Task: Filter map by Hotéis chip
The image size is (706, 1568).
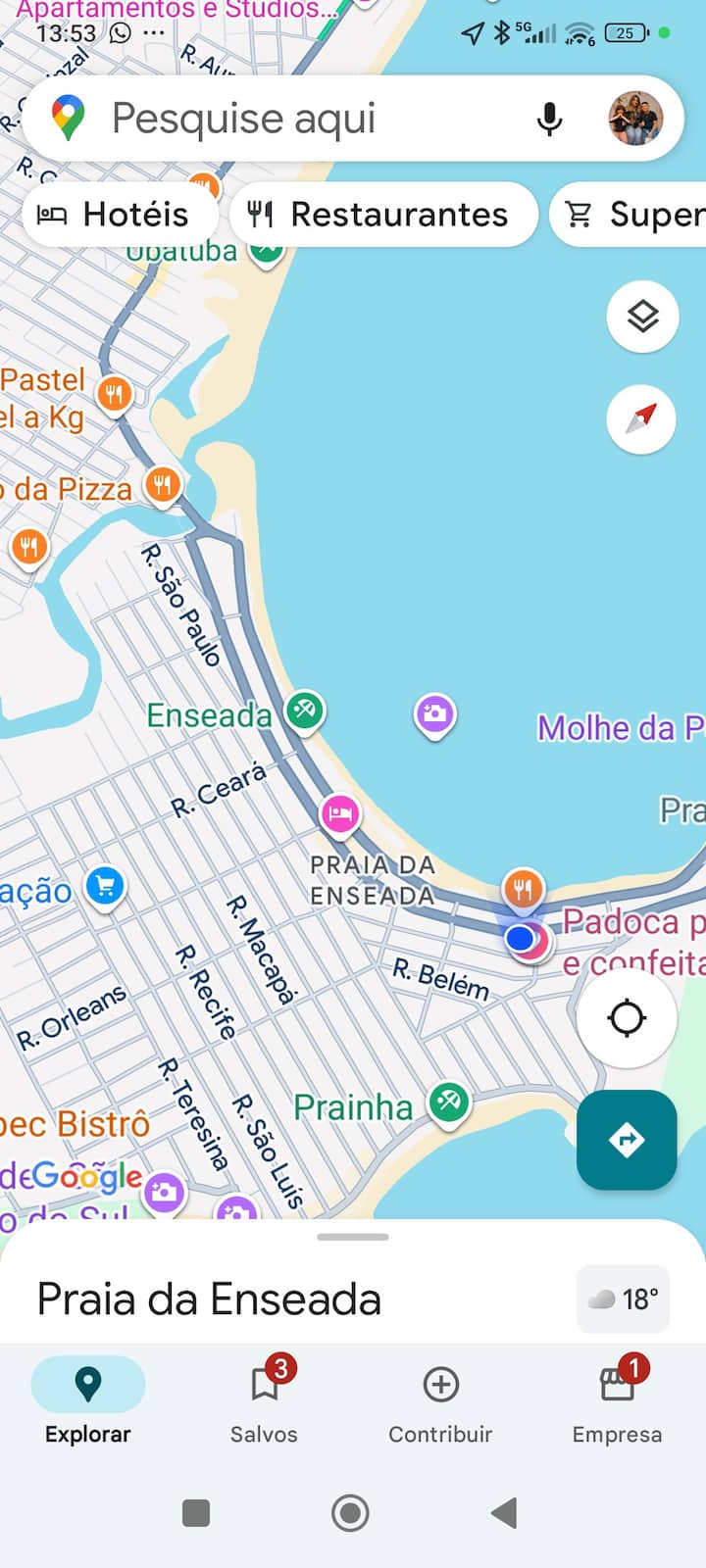Action: click(x=118, y=215)
